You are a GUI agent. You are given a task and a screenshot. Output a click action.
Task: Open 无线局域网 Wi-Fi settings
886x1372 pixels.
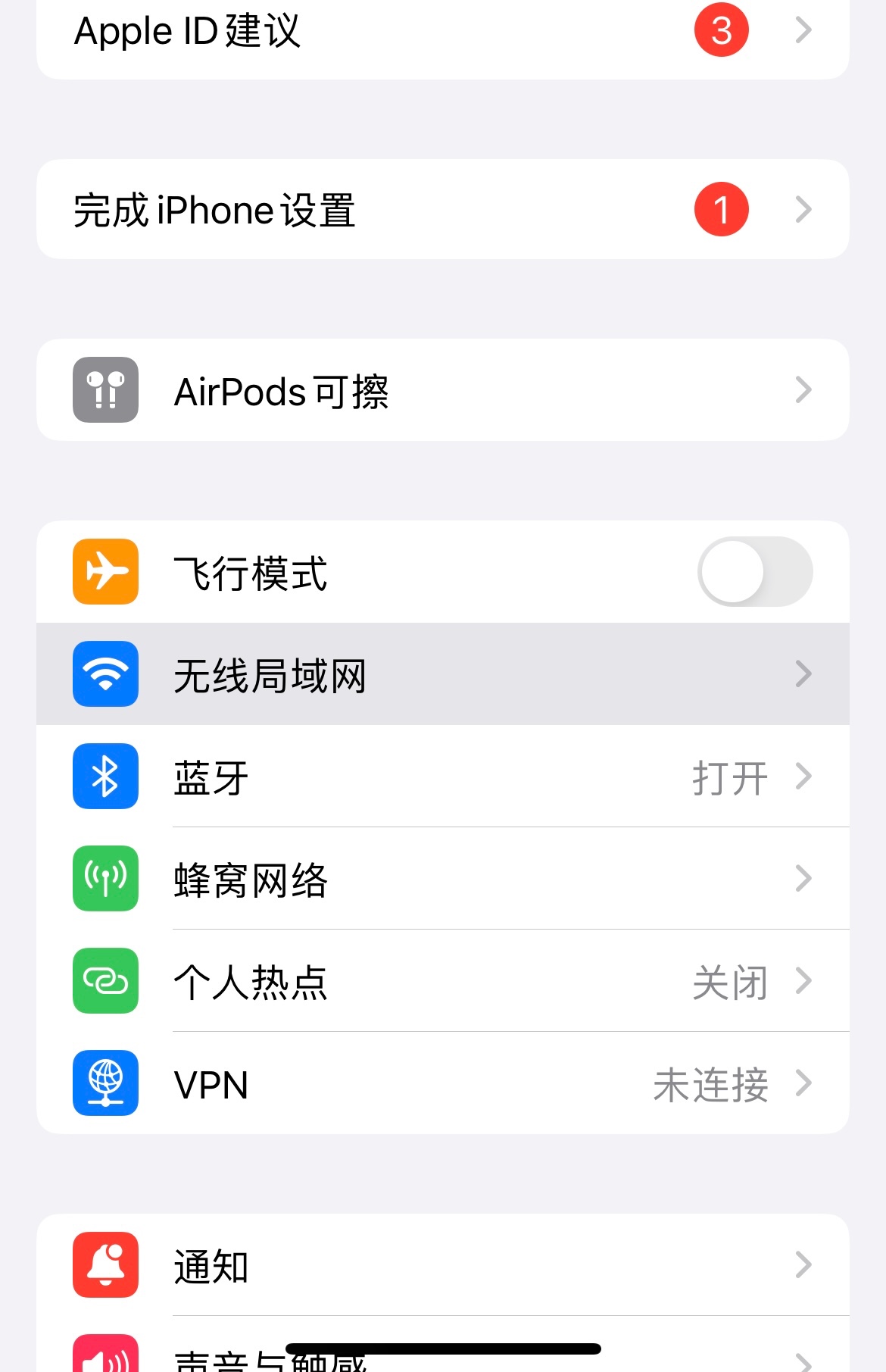pyautogui.click(x=442, y=674)
